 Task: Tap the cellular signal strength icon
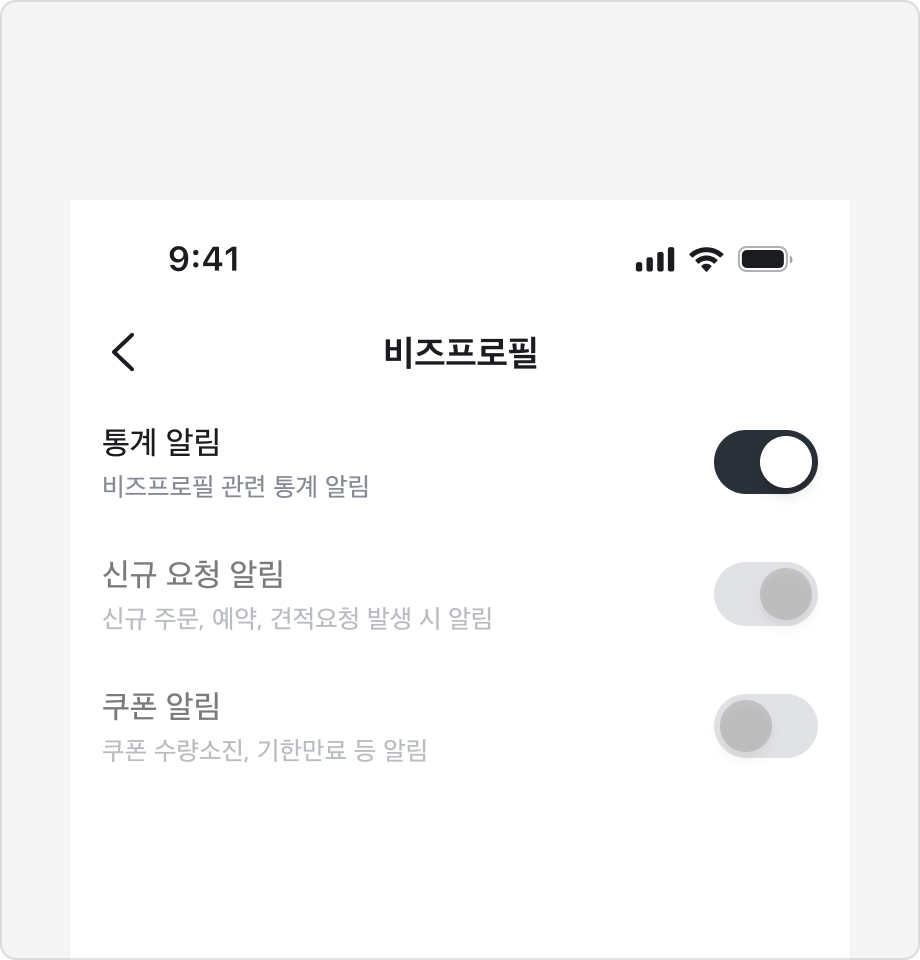pos(655,258)
